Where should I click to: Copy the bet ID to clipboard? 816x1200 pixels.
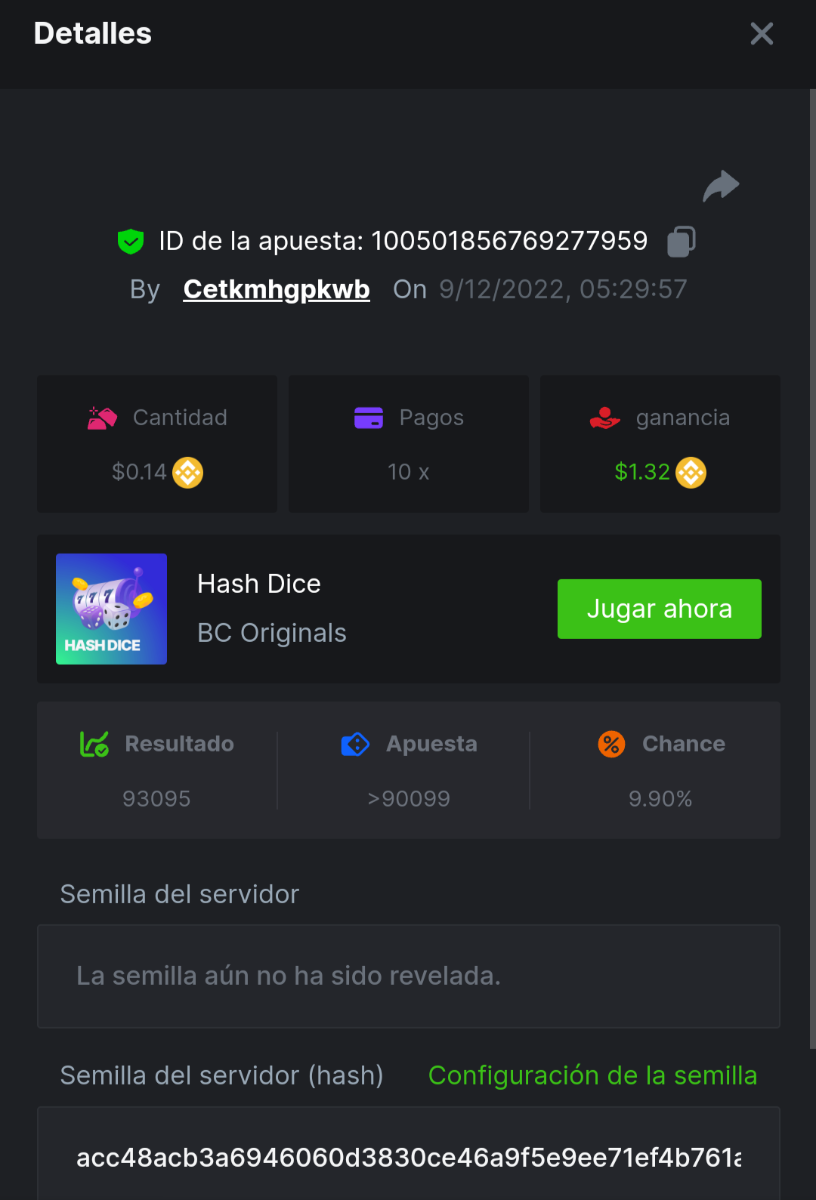681,241
